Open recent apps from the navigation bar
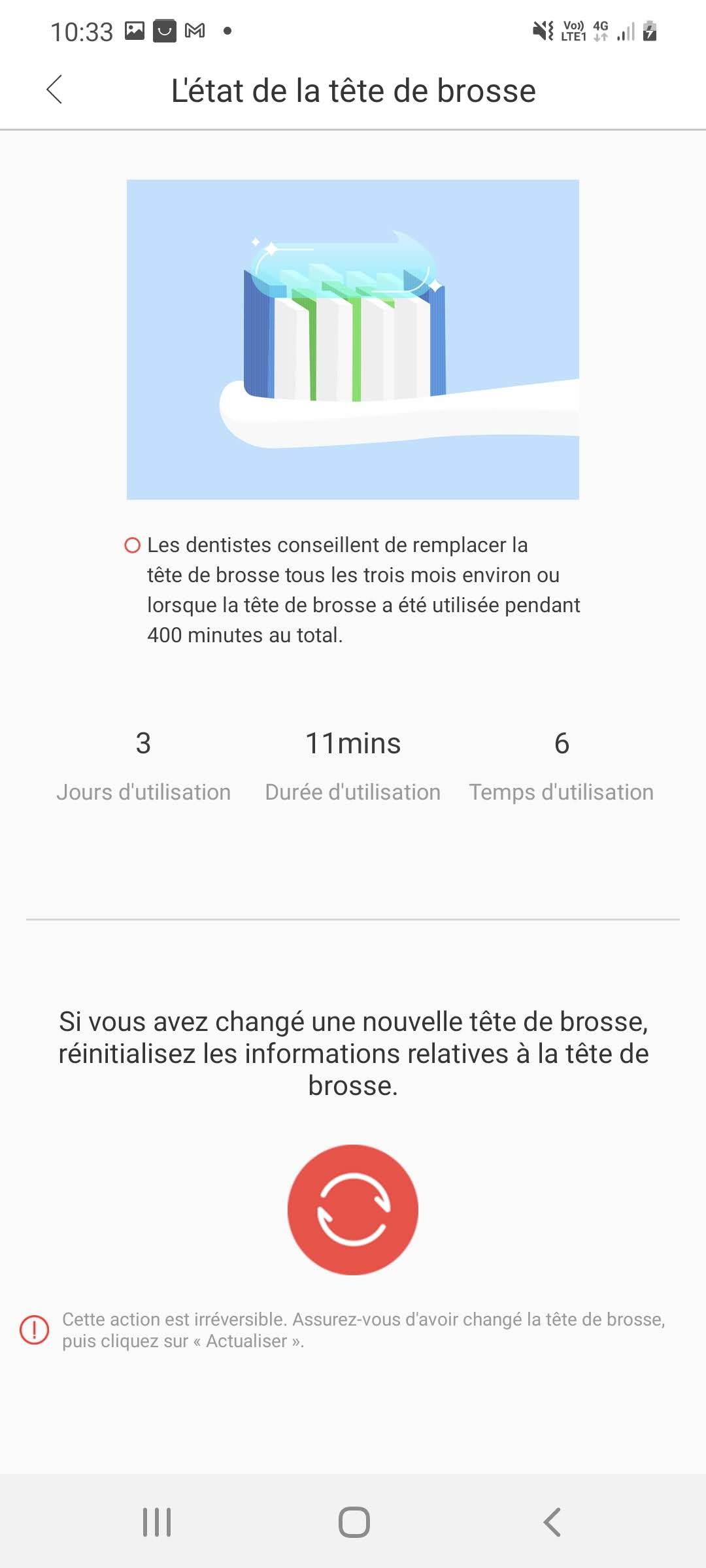The image size is (706, 1568). coord(157,1522)
